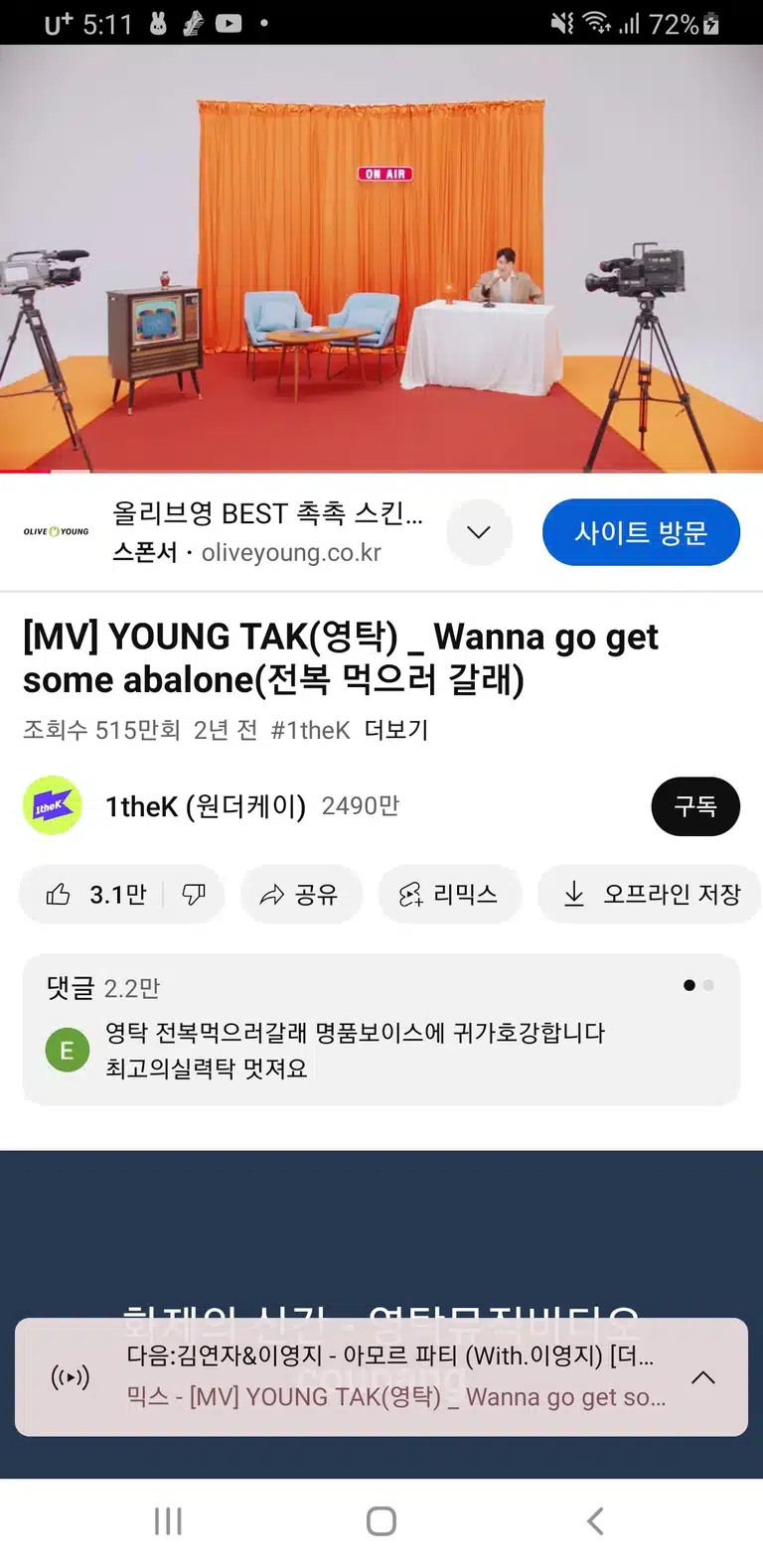Dislike this video
This screenshot has width=763, height=1568.
[194, 895]
